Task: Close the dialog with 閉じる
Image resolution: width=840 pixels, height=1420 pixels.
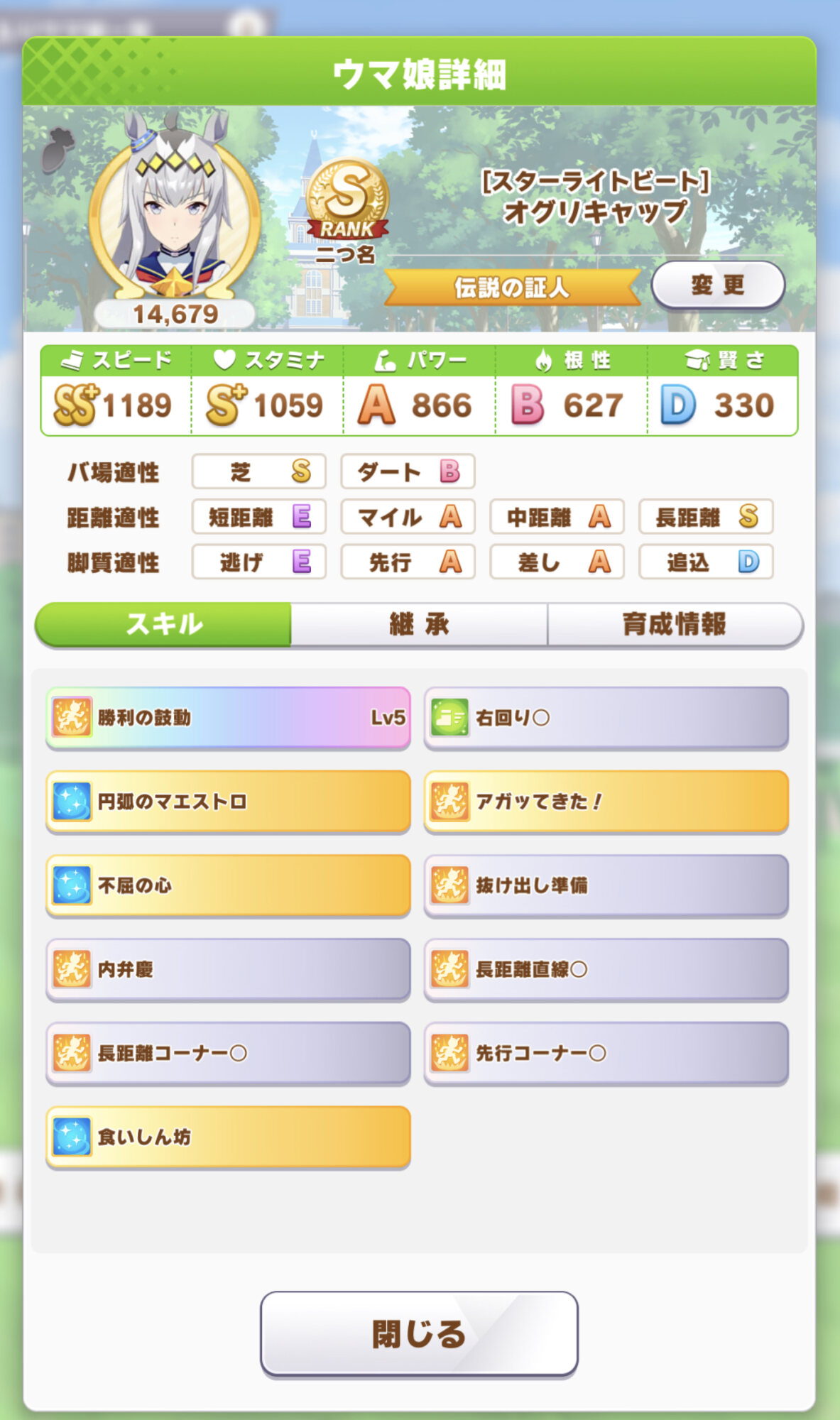Action: pos(419,1333)
